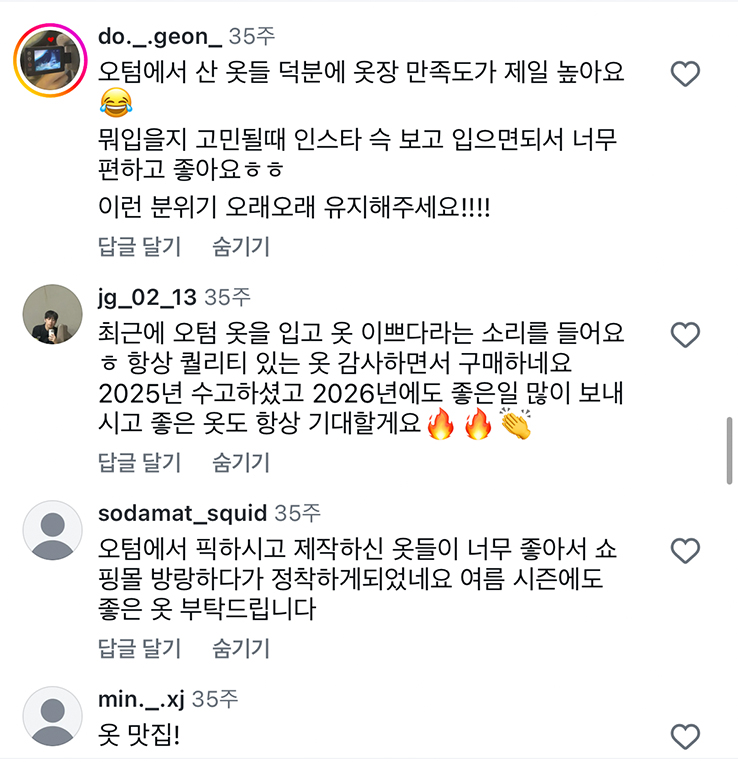The width and height of the screenshot is (738, 762).
Task: Like sodamat_squid's comment
Action: (x=685, y=551)
